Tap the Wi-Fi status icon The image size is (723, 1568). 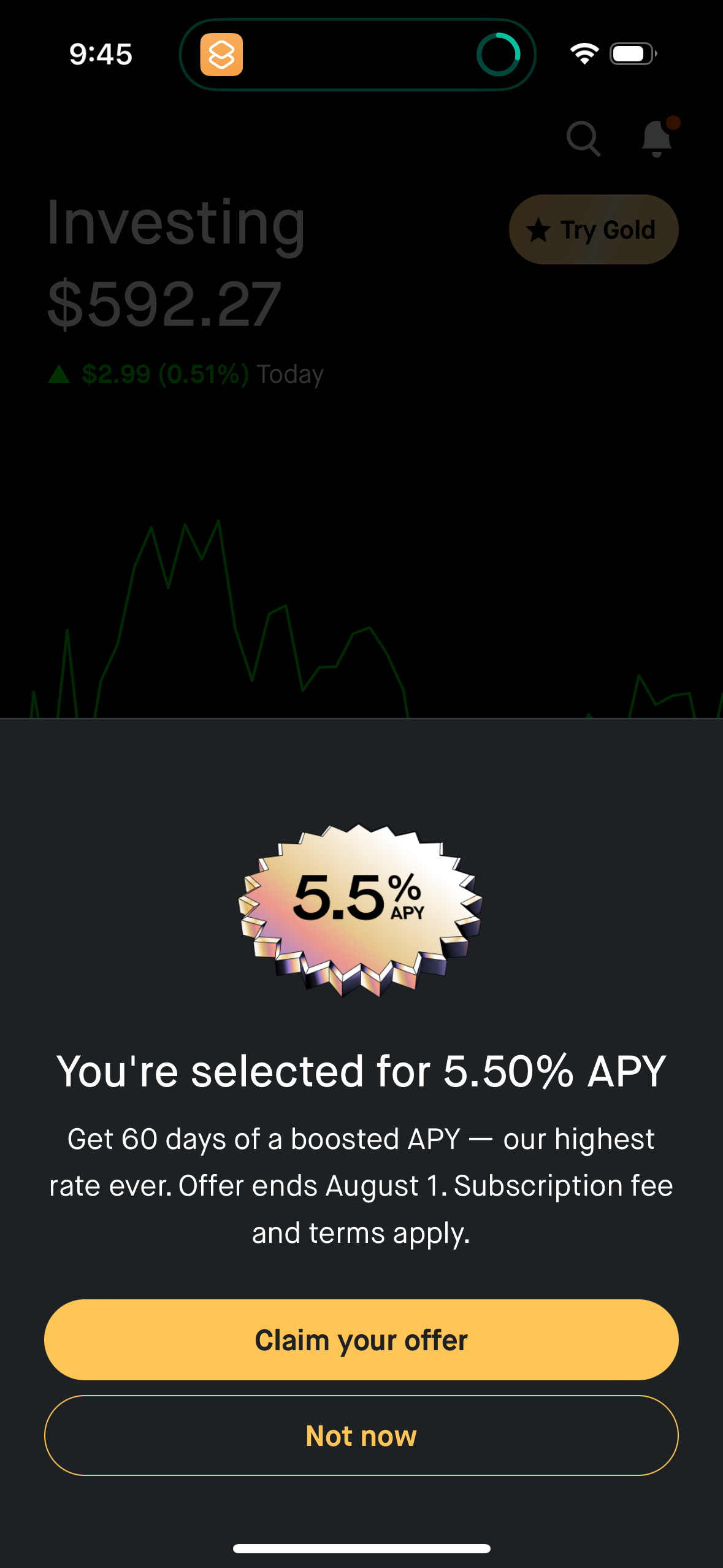(x=583, y=54)
